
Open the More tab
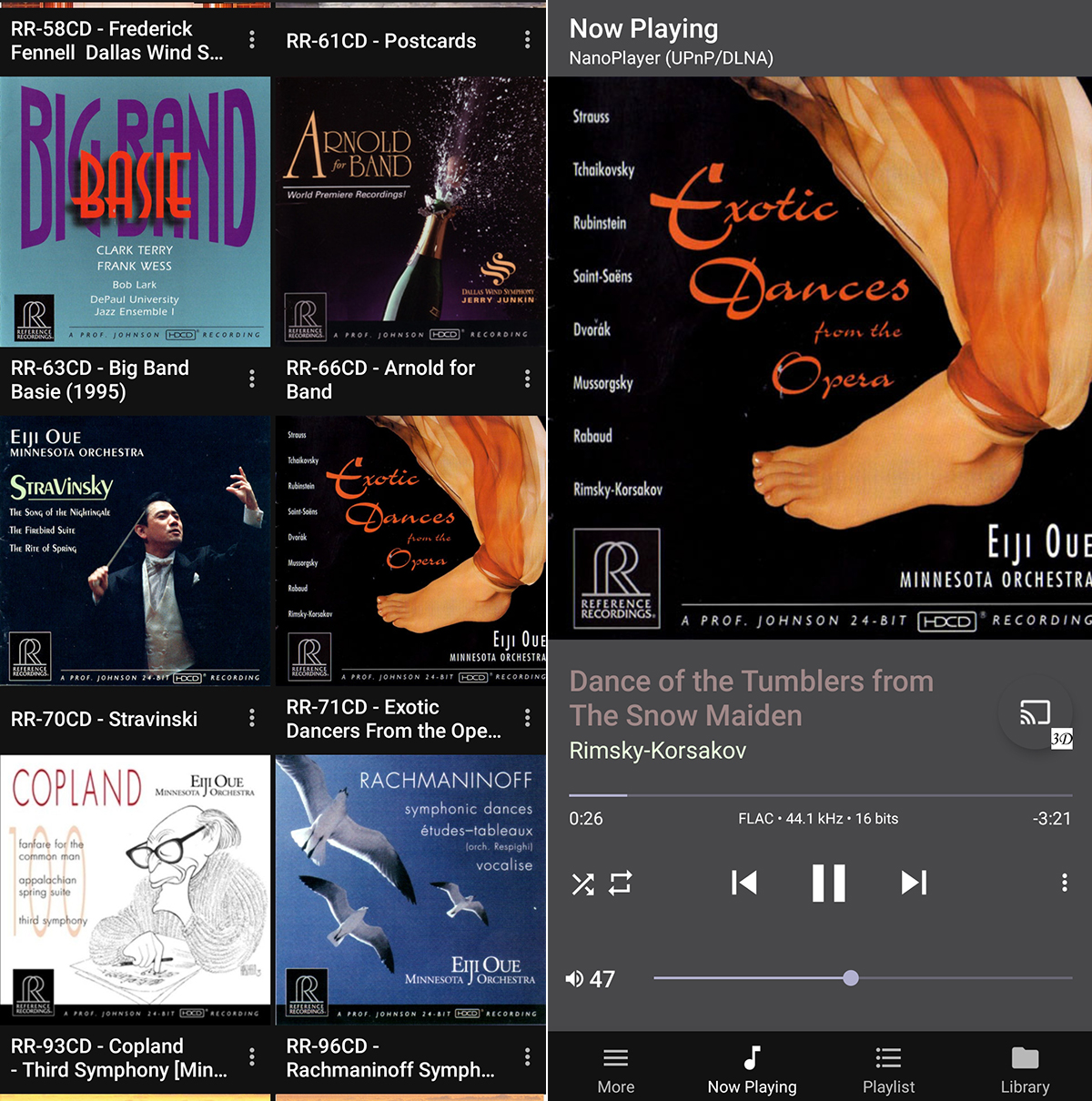(615, 1069)
